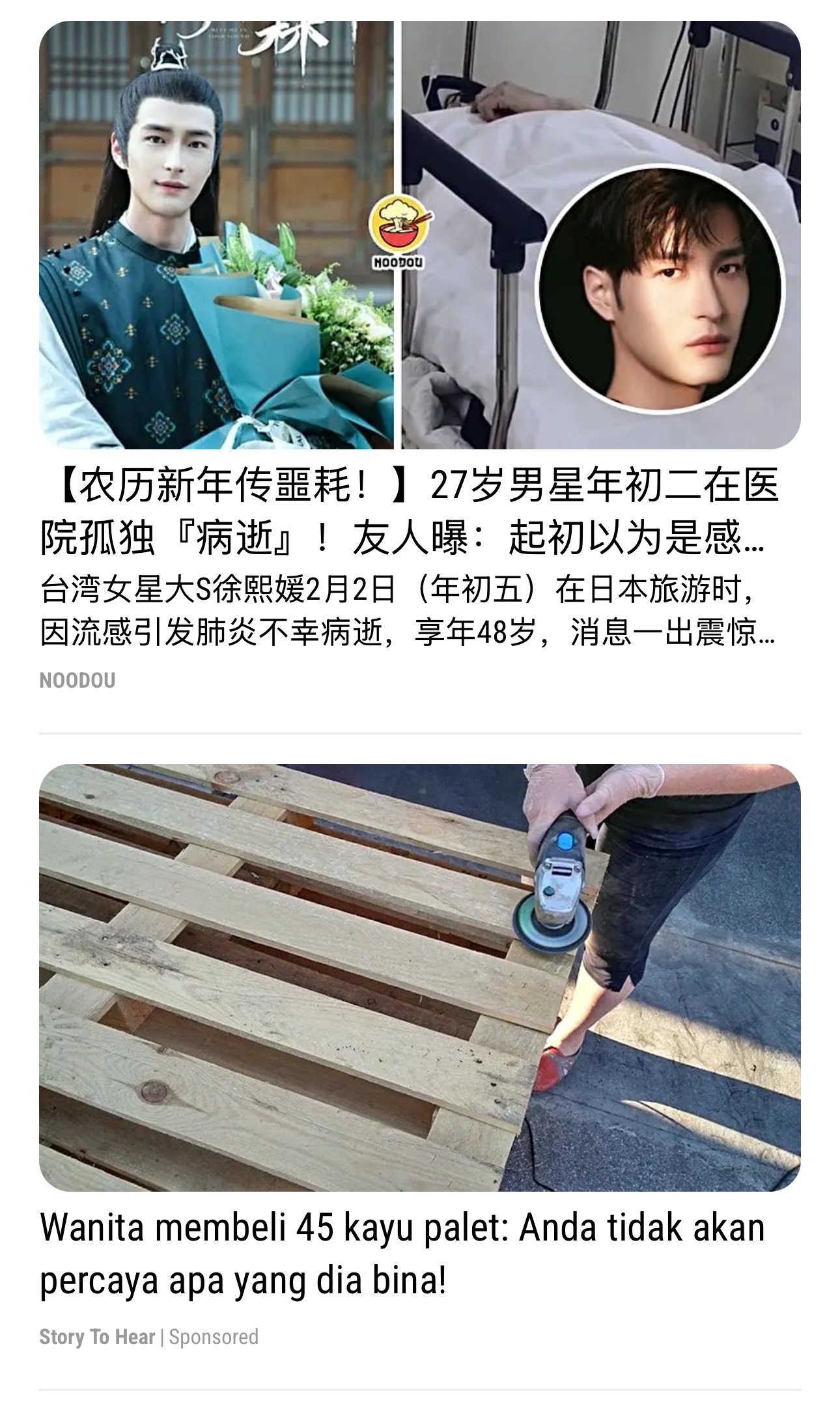
Task: Open the Story To Hear sponsor link
Action: pos(97,1337)
